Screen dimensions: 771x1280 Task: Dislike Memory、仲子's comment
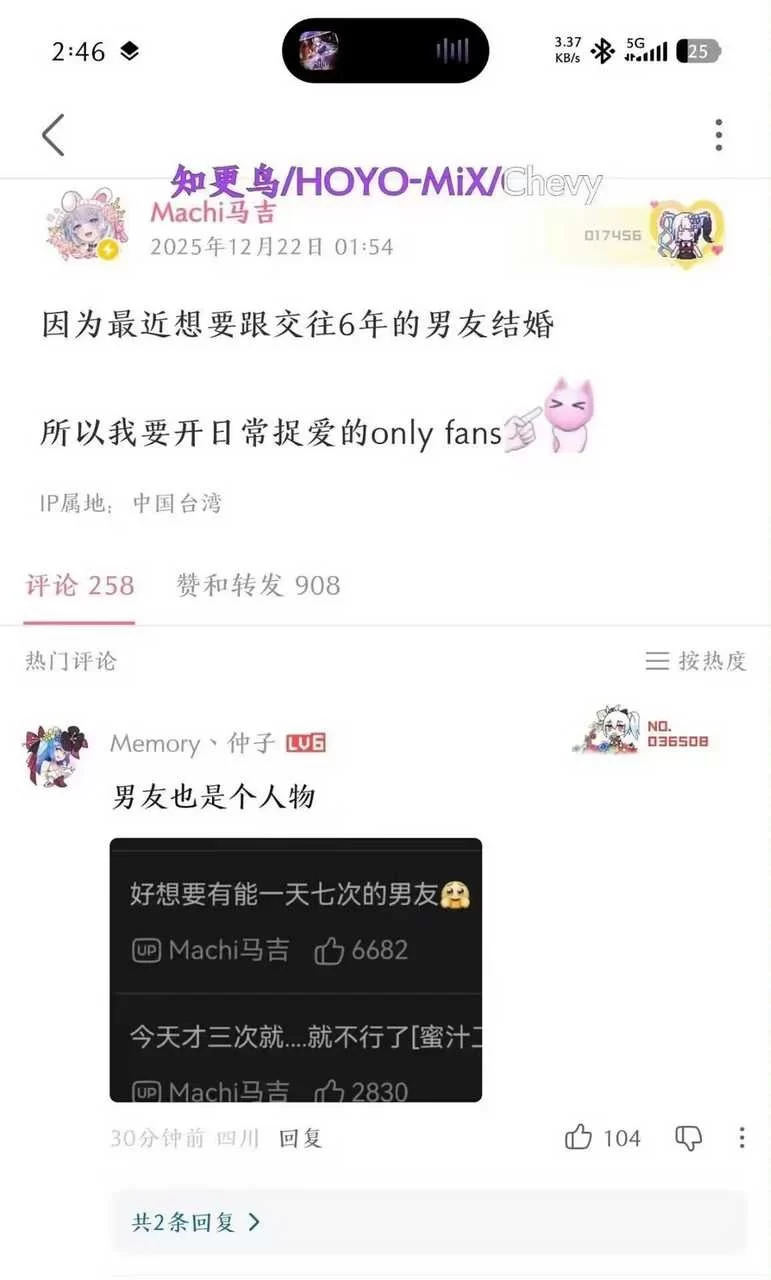tap(689, 1137)
